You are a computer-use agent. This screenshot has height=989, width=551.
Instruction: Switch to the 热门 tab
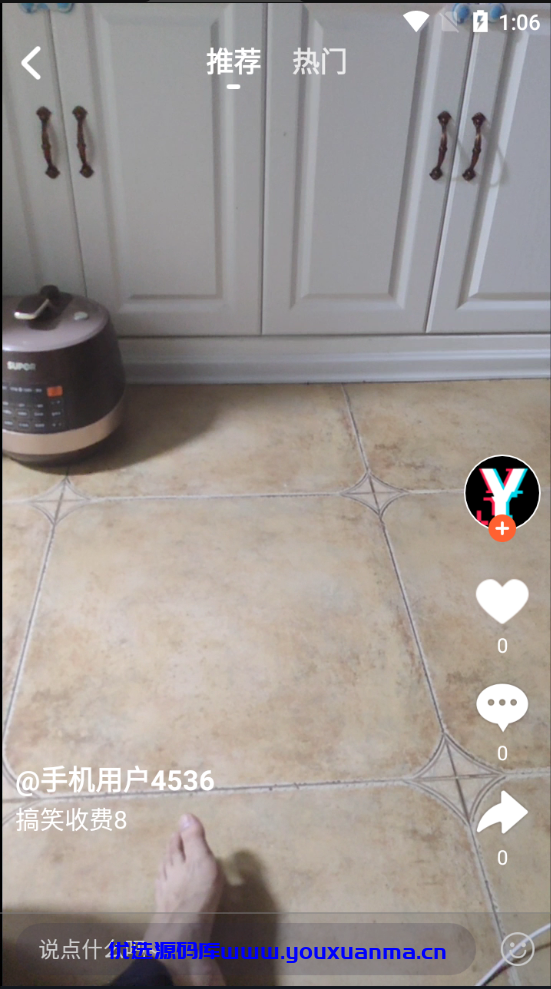point(319,61)
